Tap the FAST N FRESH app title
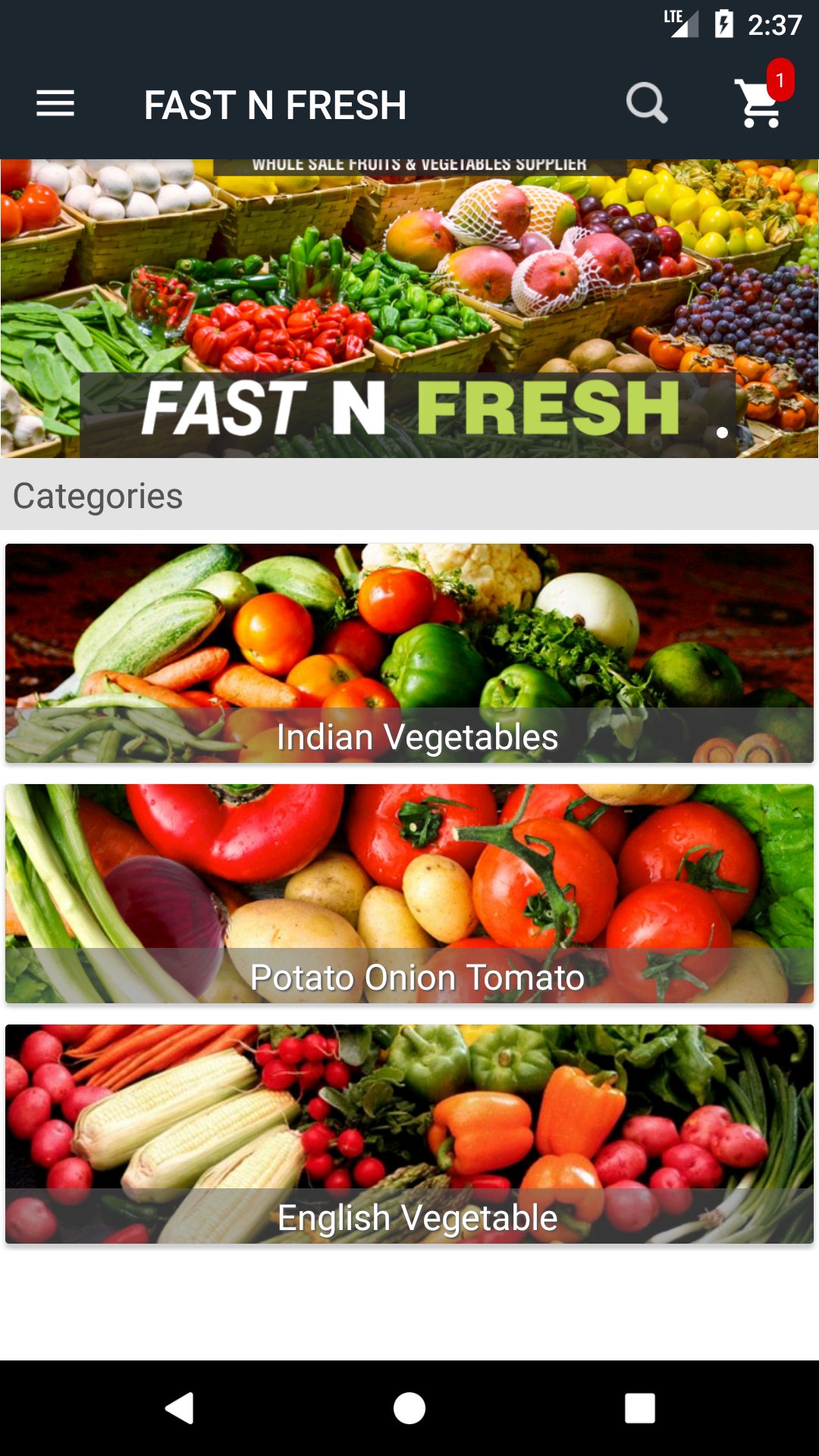Image resolution: width=819 pixels, height=1456 pixels. [x=276, y=105]
